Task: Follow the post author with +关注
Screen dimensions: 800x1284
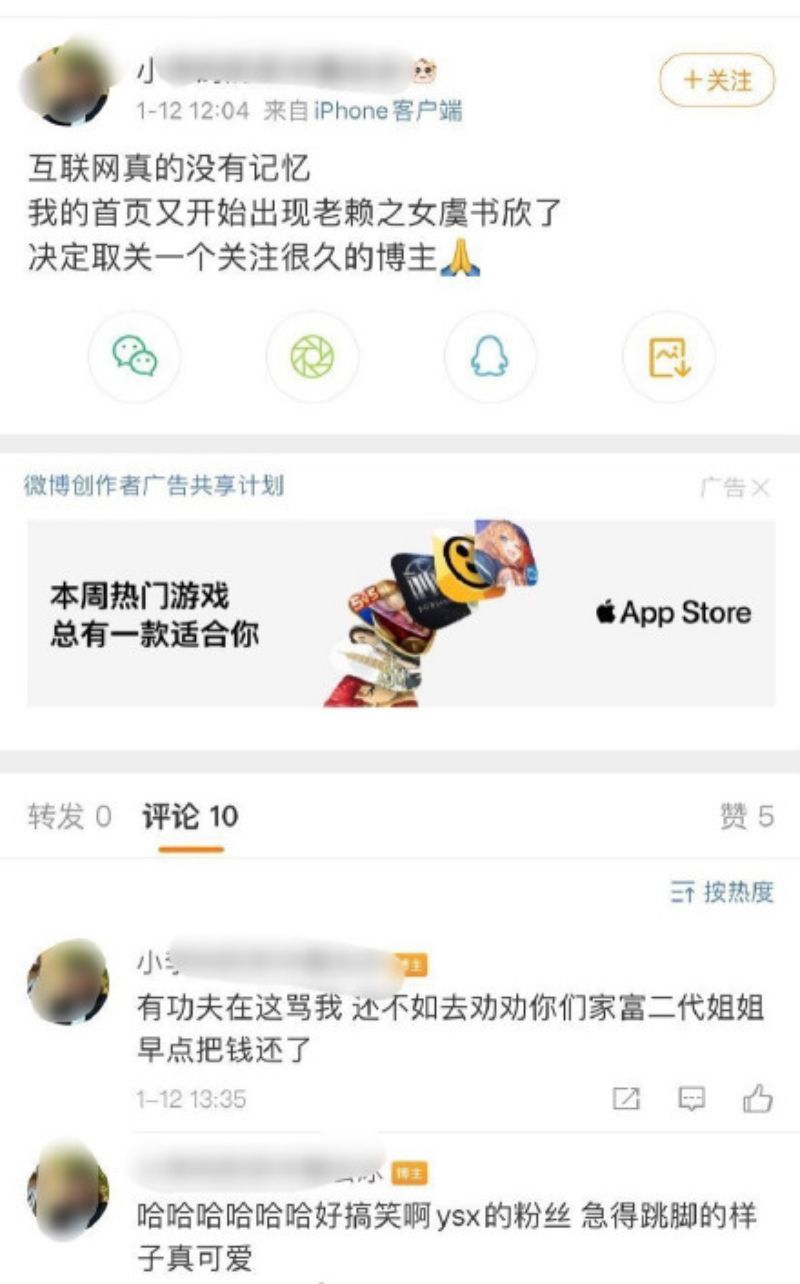Action: 716,81
